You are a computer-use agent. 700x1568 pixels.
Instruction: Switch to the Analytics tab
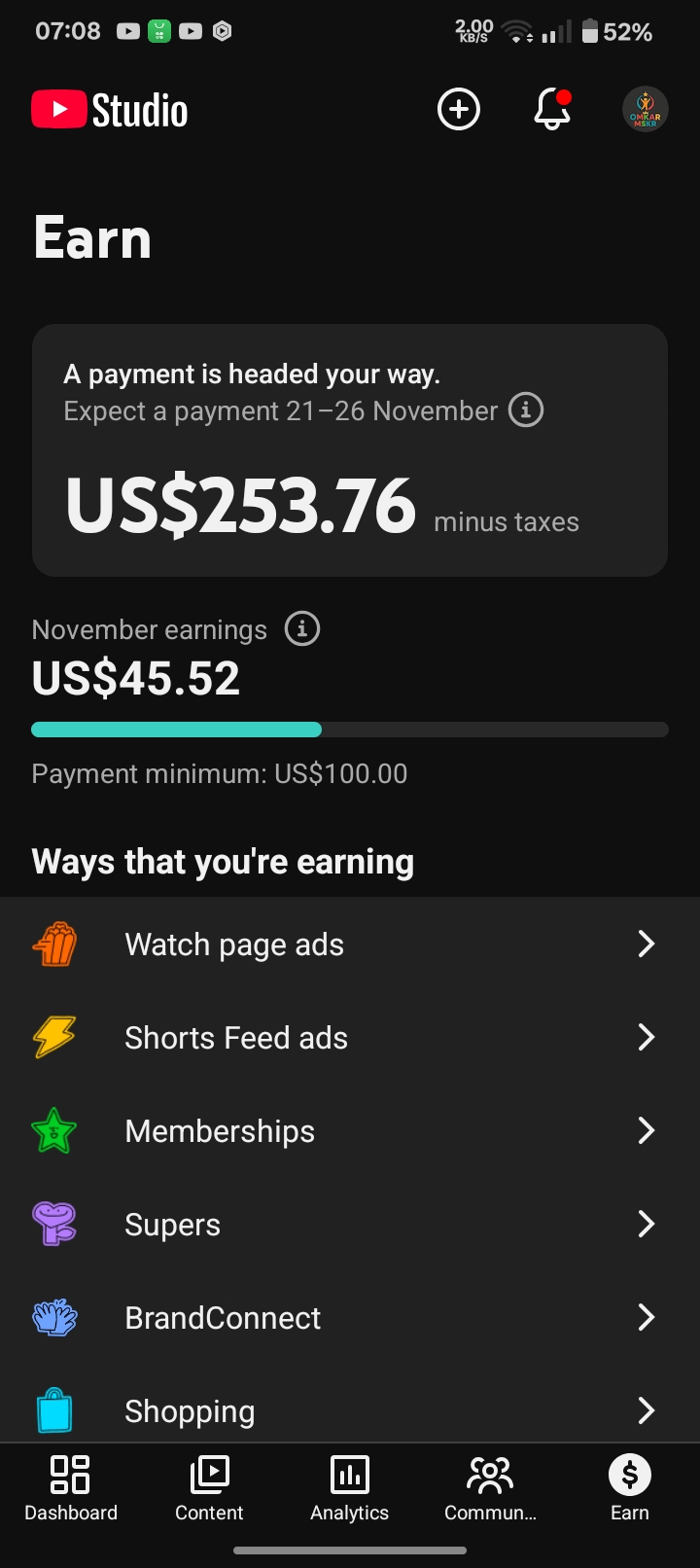pos(350,1488)
